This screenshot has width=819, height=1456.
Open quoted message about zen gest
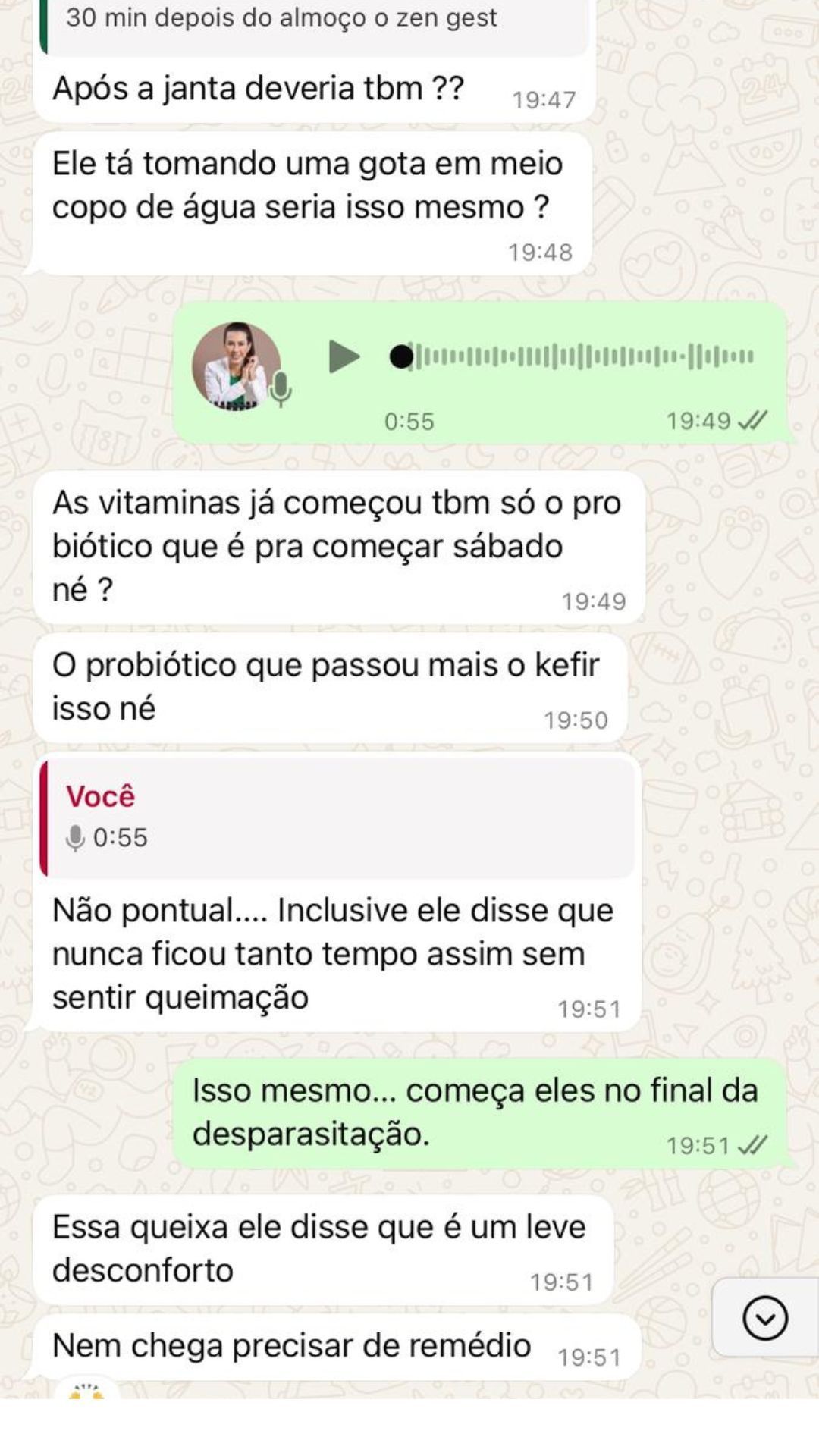pos(315,23)
